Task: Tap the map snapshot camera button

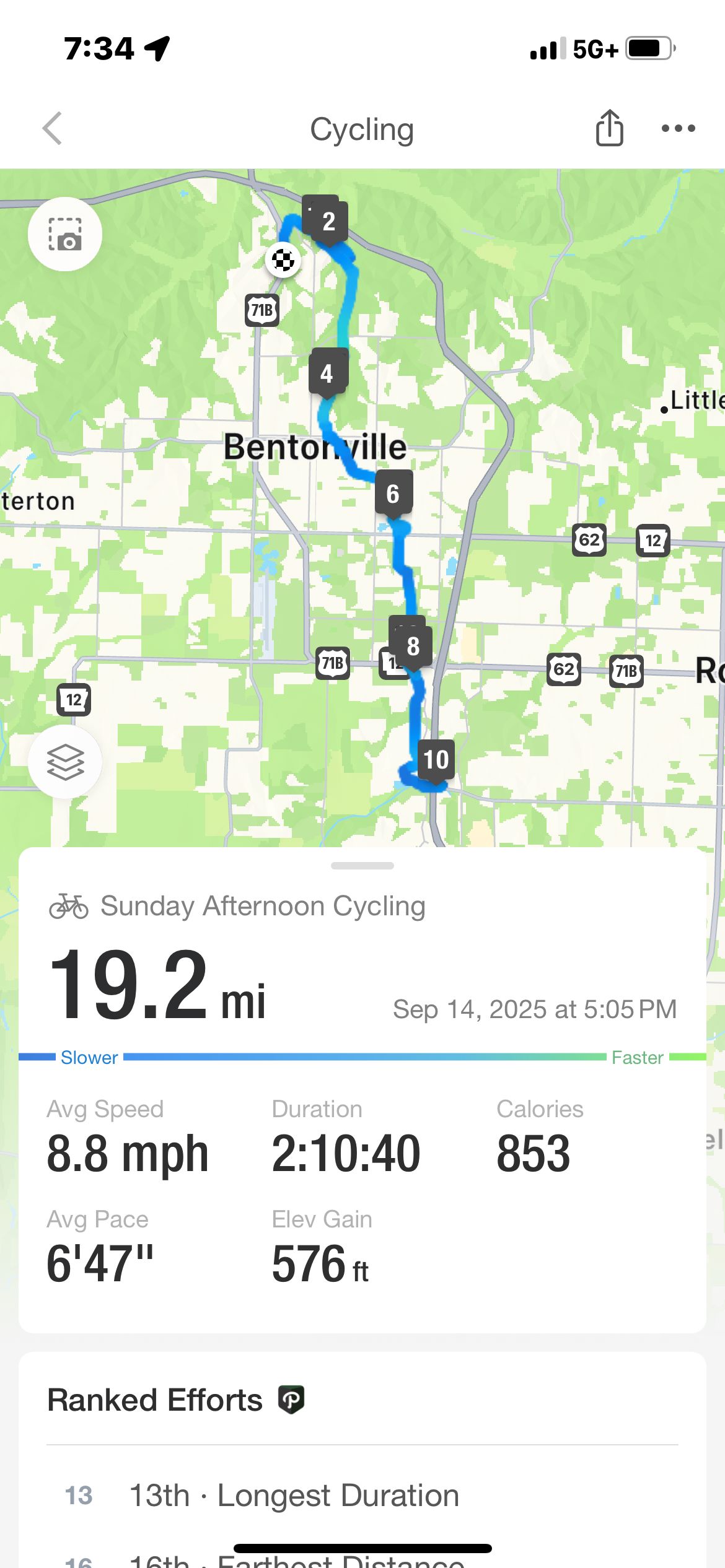Action: coord(65,234)
